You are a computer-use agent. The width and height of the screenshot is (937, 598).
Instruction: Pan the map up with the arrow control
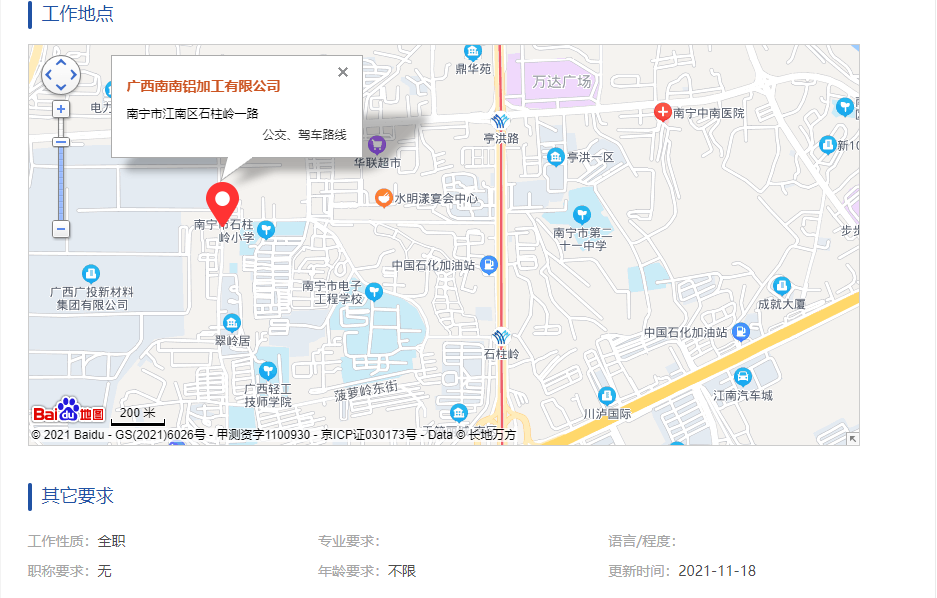pyautogui.click(x=61, y=63)
